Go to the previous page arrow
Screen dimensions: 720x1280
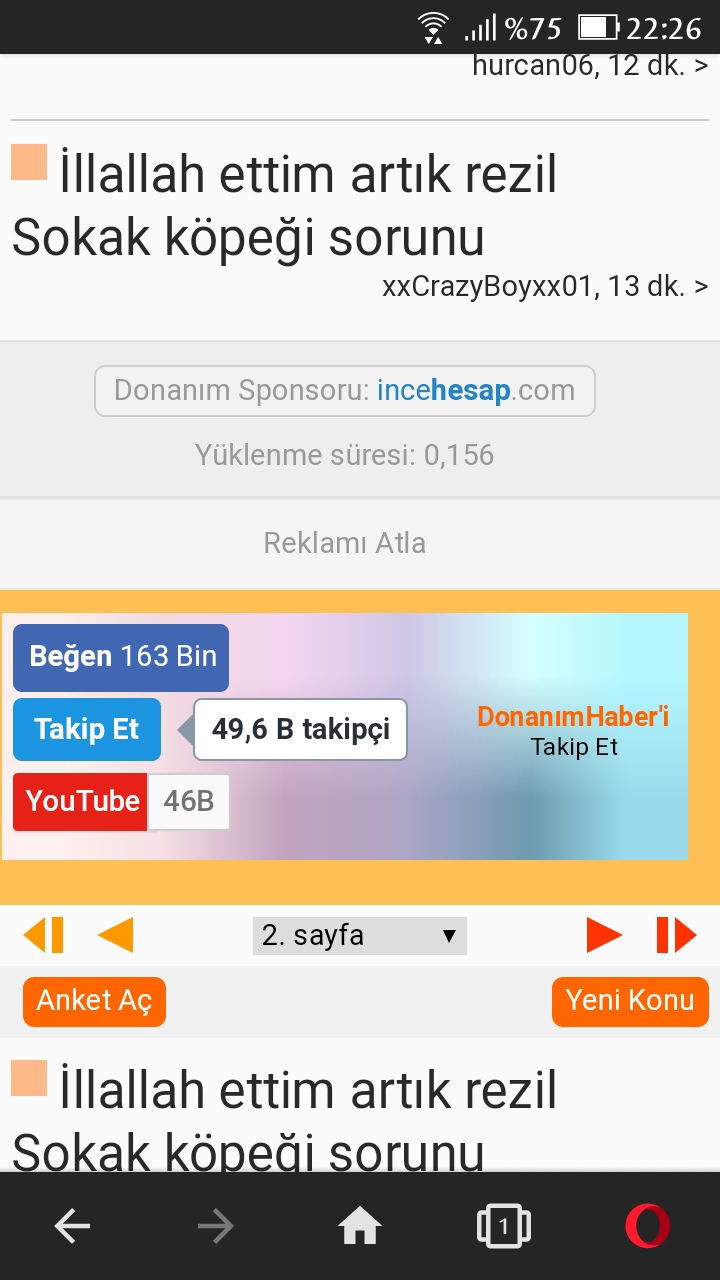pos(115,935)
